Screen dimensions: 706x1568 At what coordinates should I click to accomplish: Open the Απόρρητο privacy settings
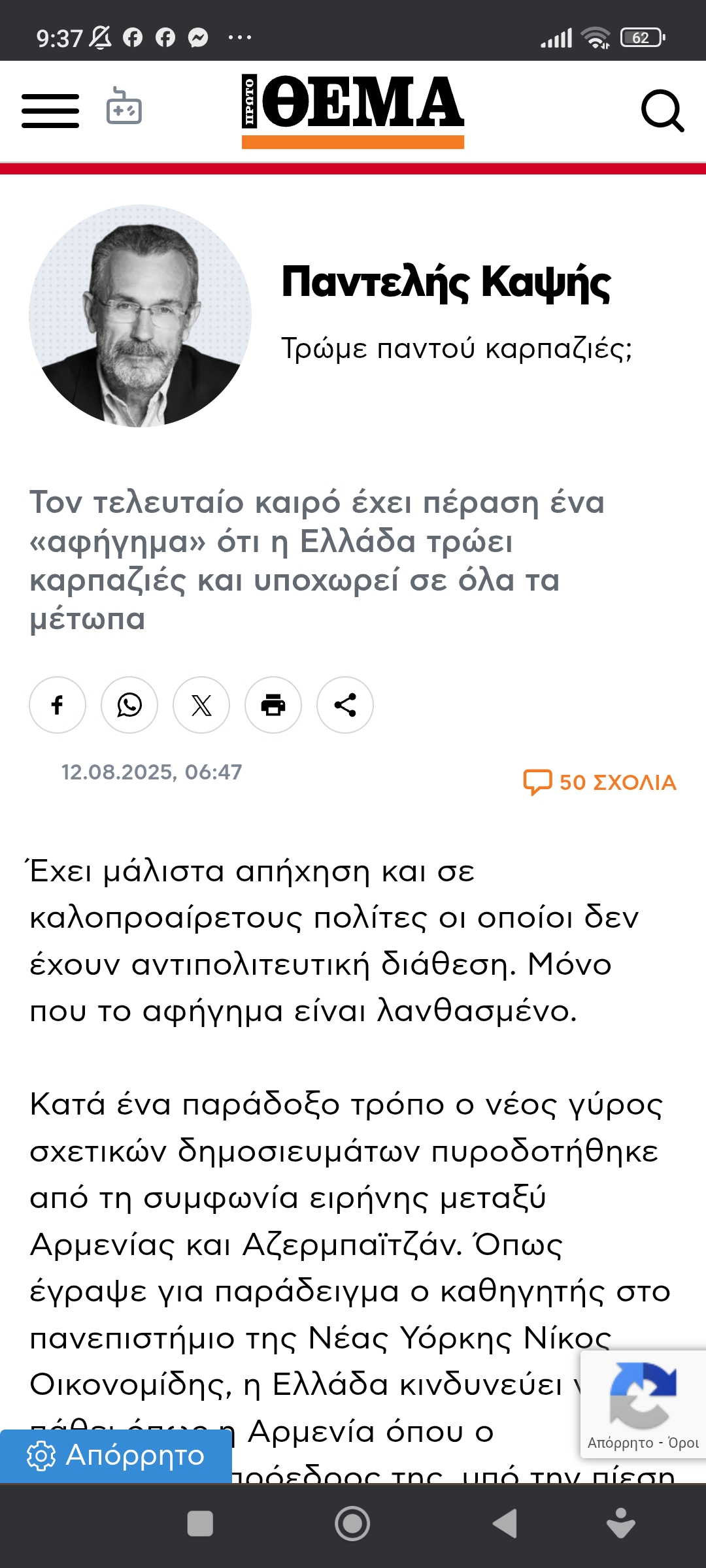116,1456
